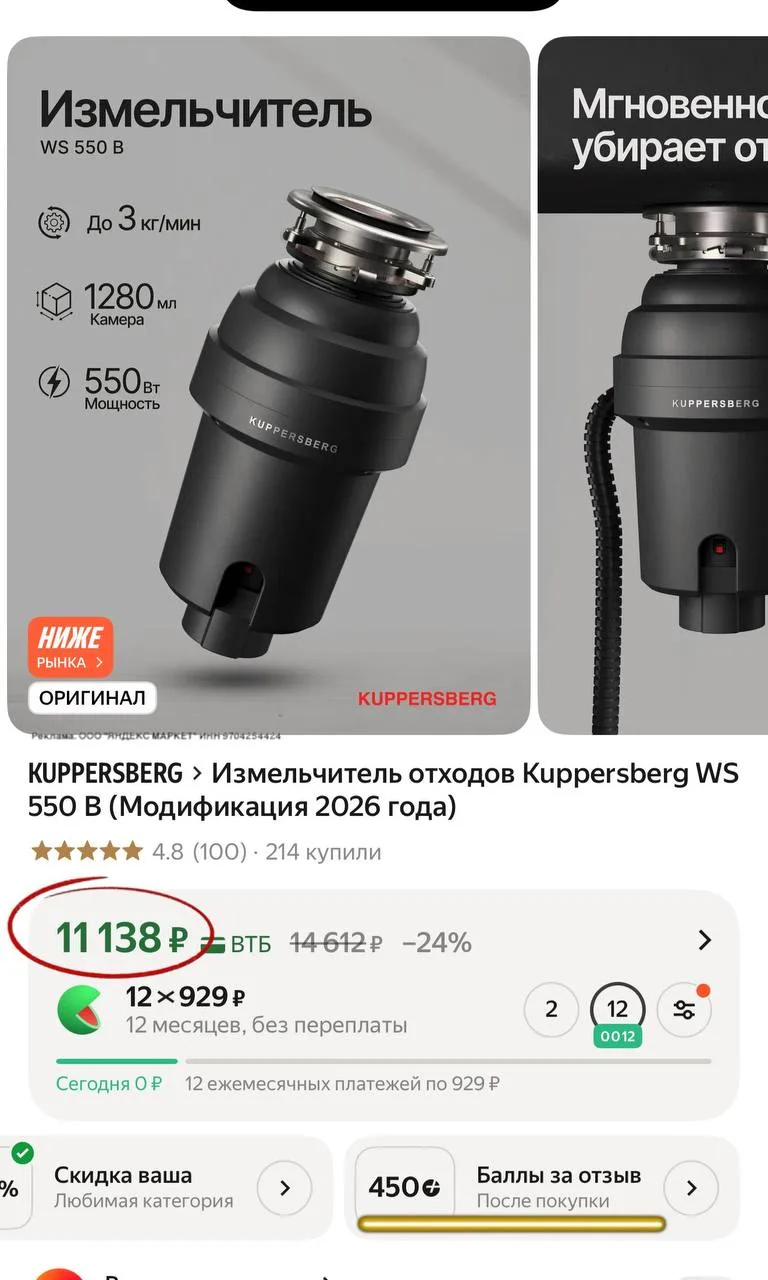Select the 2-payment split option

tap(551, 1009)
